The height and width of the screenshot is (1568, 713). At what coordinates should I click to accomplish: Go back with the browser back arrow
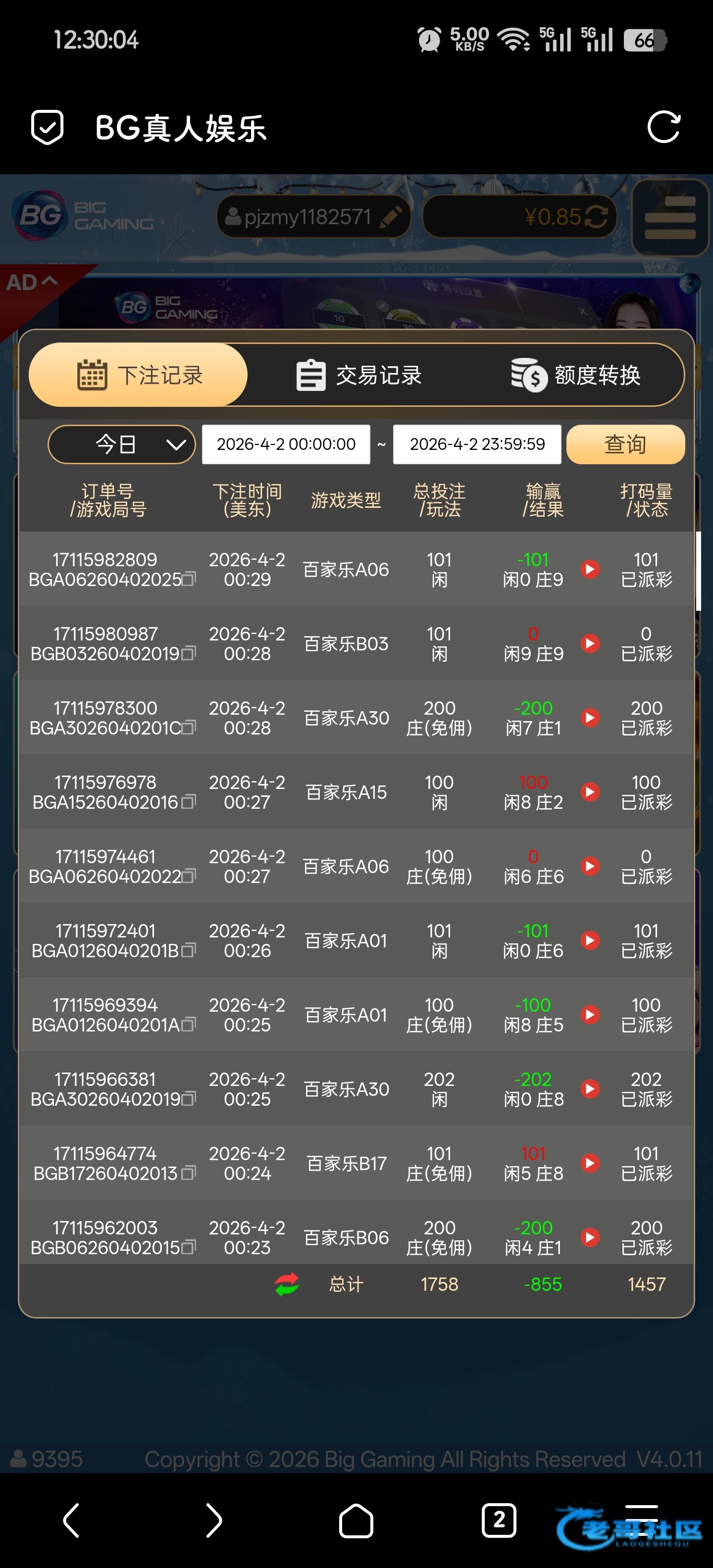coord(71,1520)
